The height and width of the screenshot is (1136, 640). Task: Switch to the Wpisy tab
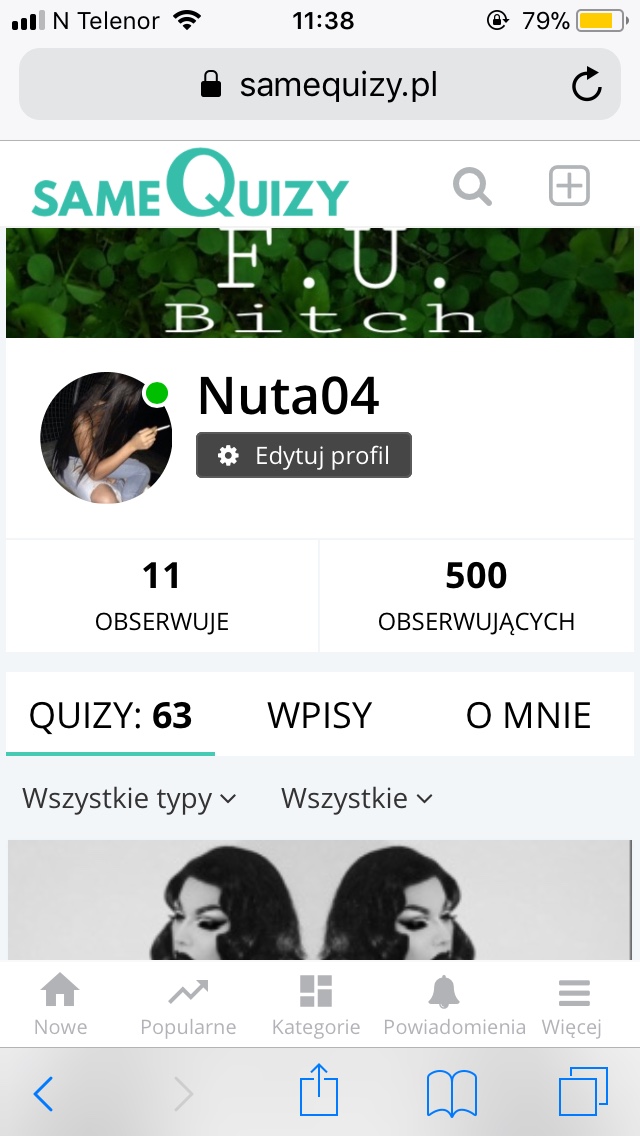pos(319,716)
